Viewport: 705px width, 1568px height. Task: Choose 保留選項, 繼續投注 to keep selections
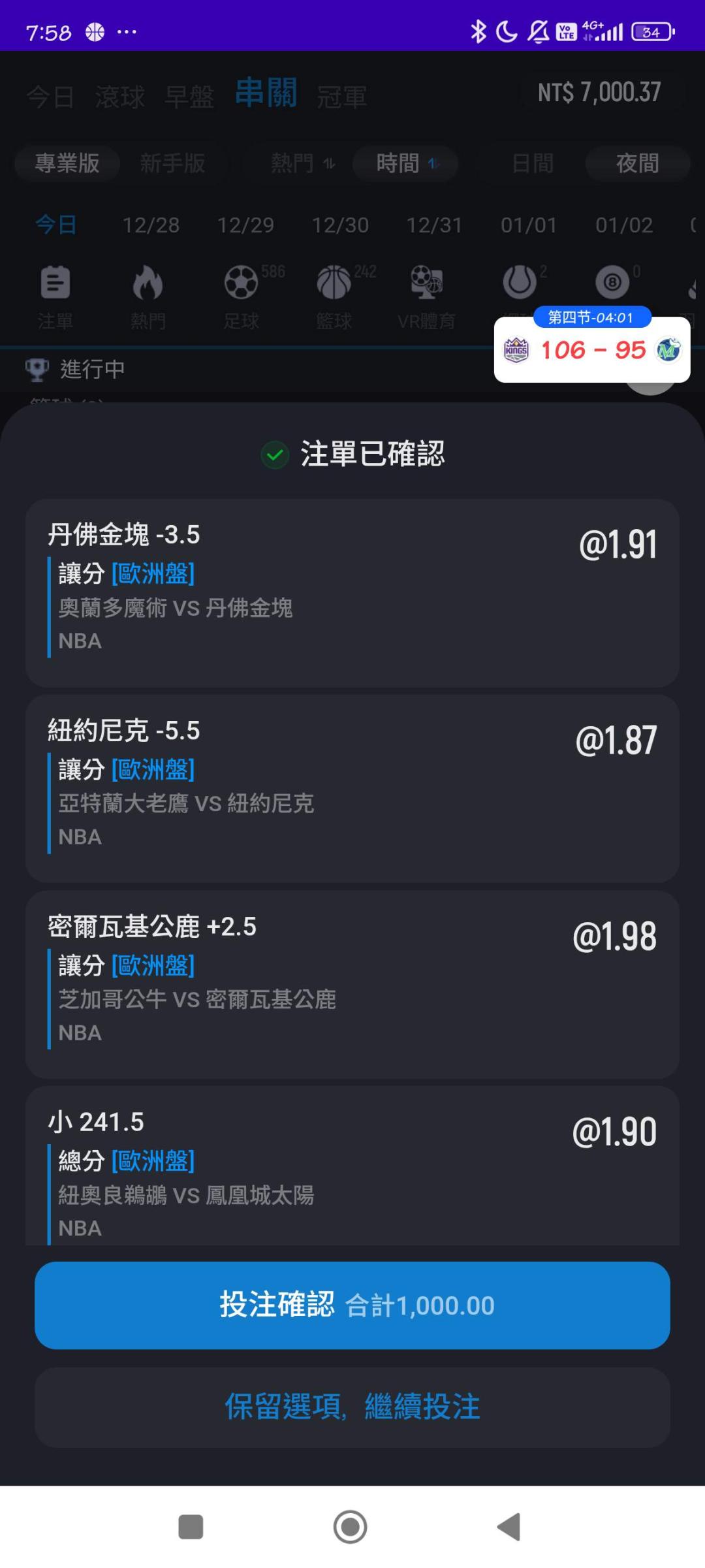click(352, 1407)
